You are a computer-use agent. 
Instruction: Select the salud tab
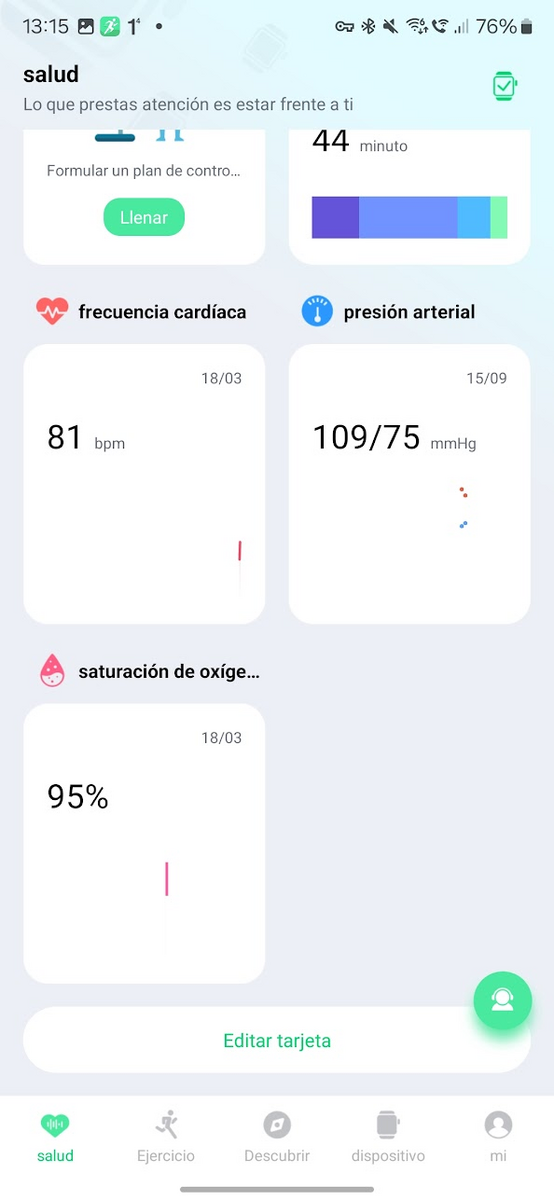55,1136
